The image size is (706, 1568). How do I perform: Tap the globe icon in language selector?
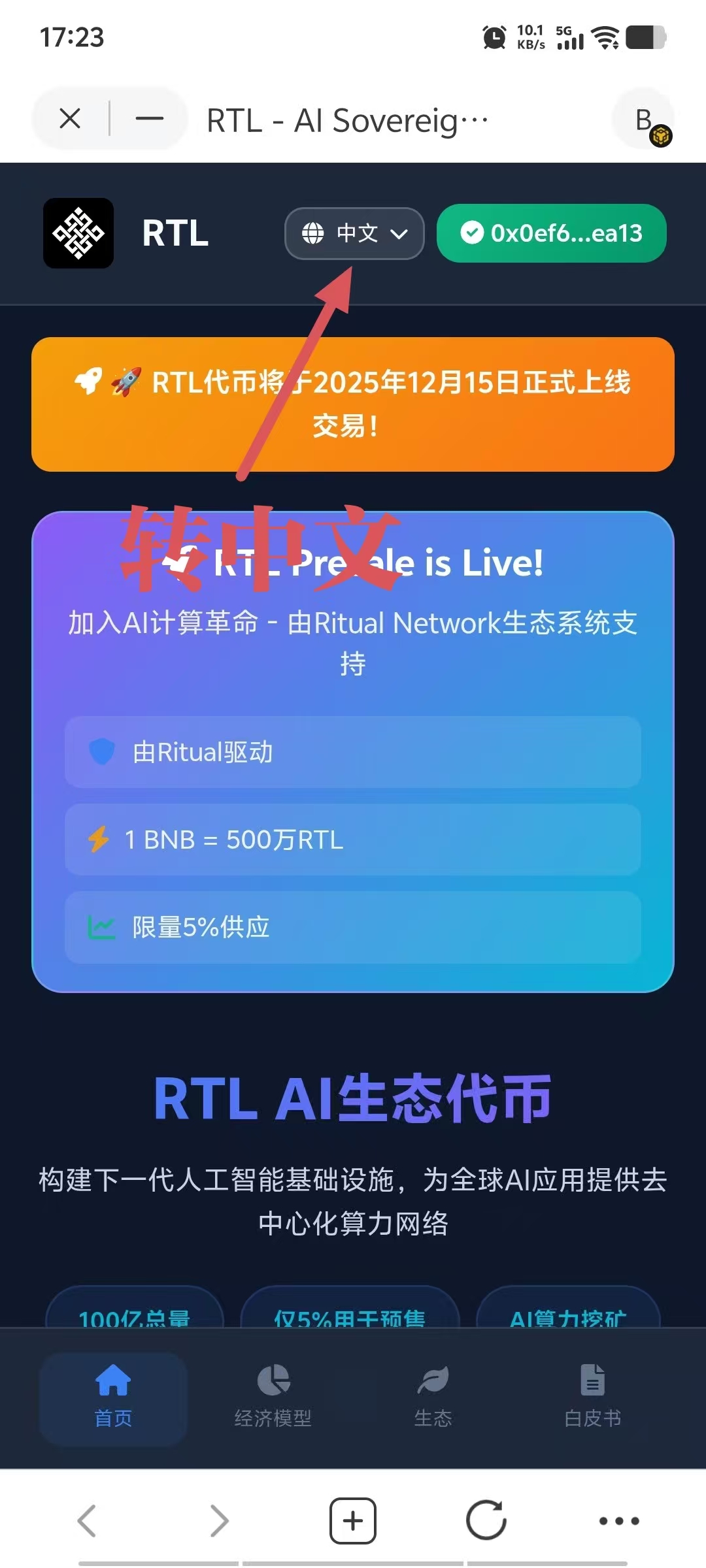pos(312,233)
